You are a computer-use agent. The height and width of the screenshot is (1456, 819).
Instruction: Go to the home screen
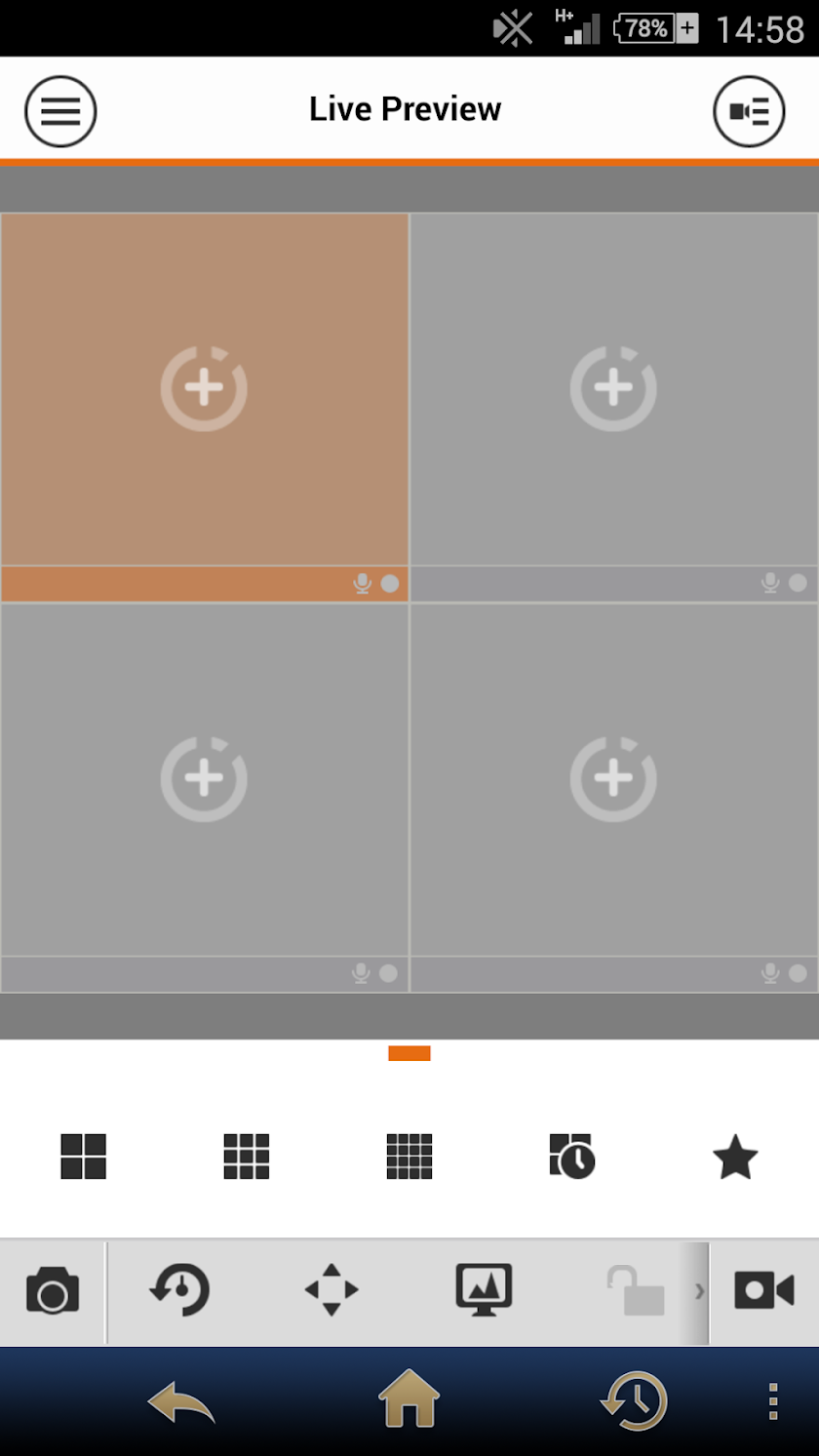tap(409, 1400)
